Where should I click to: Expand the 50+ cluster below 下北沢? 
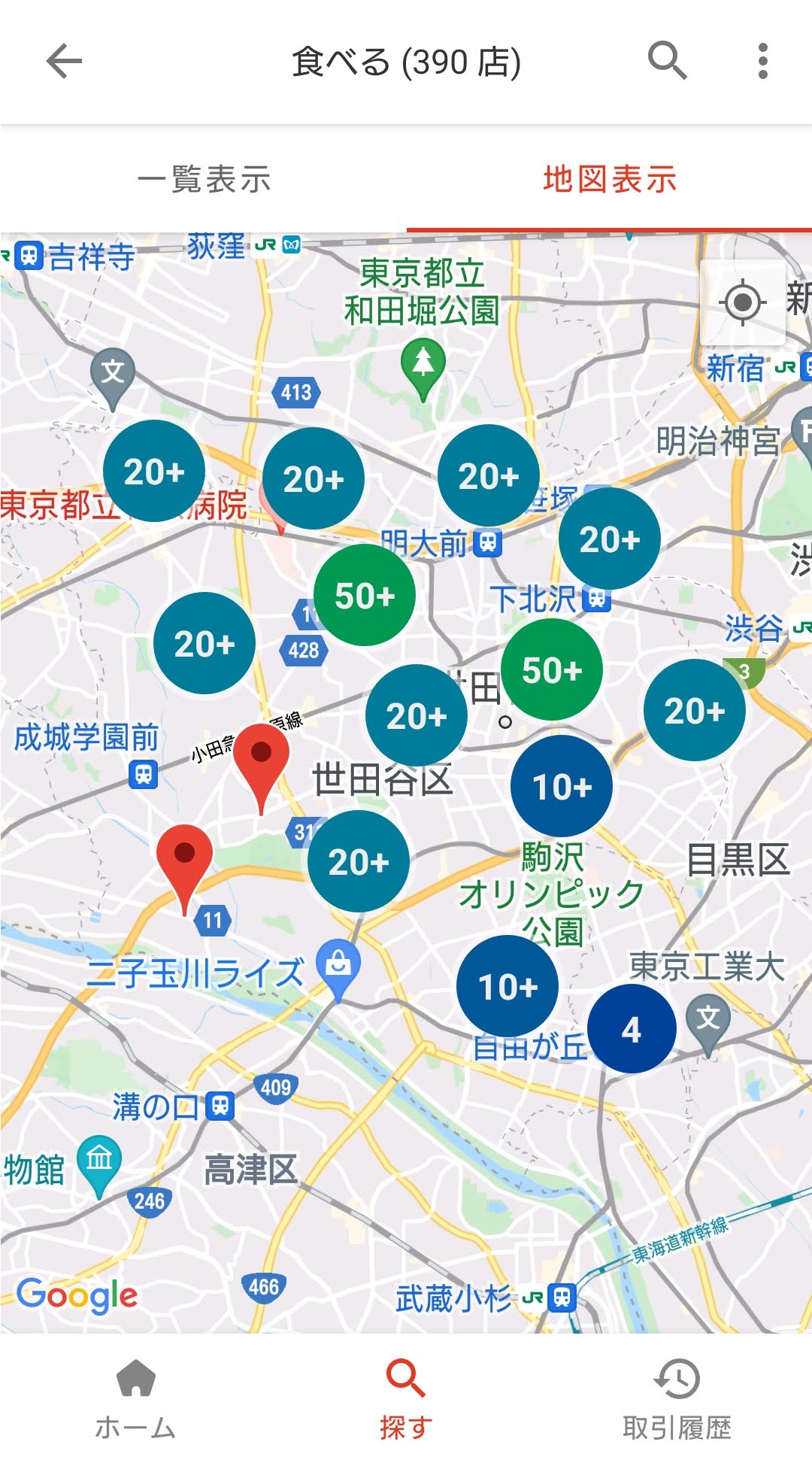tap(552, 669)
